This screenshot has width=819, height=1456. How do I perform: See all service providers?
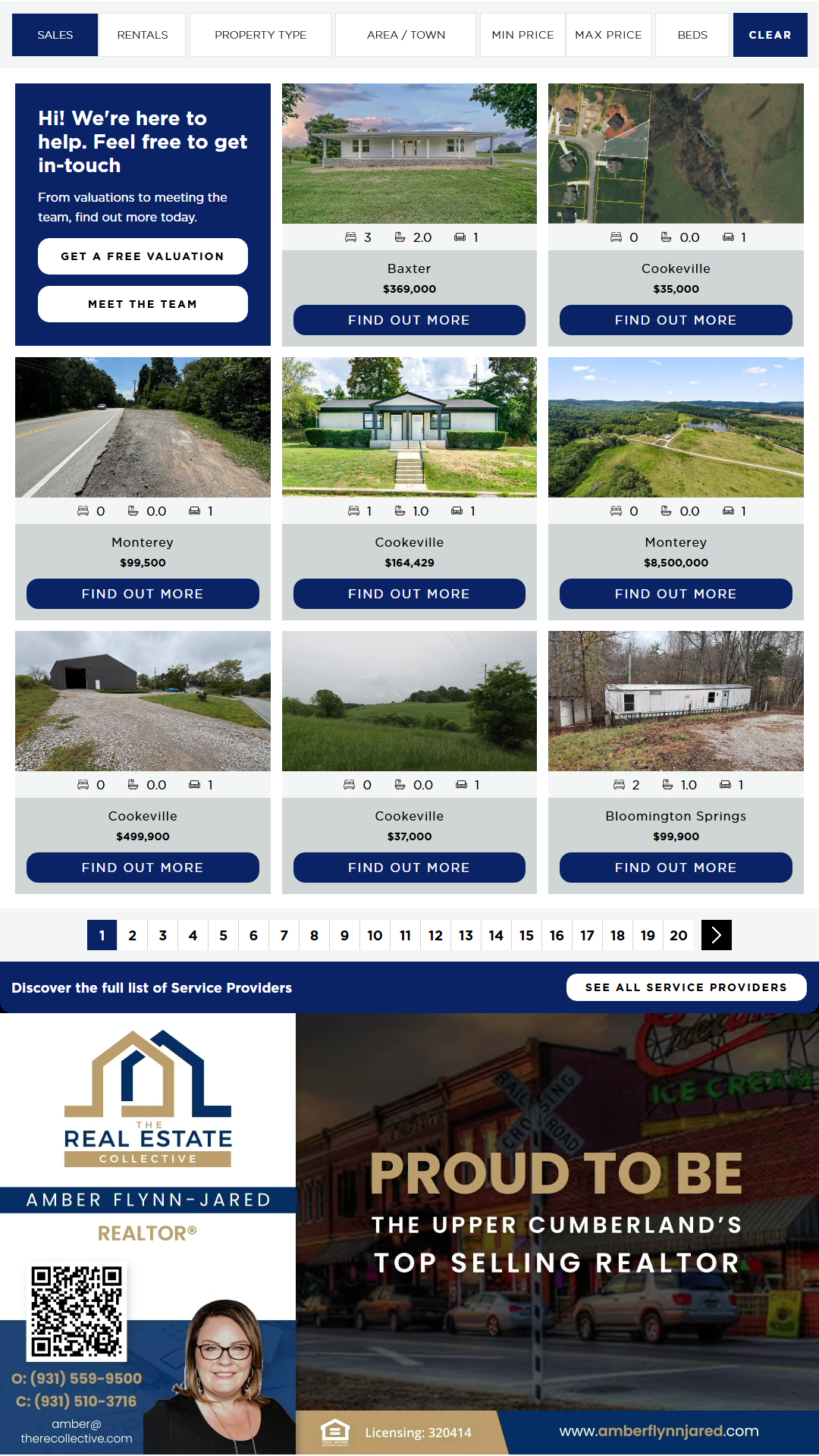[x=686, y=987]
